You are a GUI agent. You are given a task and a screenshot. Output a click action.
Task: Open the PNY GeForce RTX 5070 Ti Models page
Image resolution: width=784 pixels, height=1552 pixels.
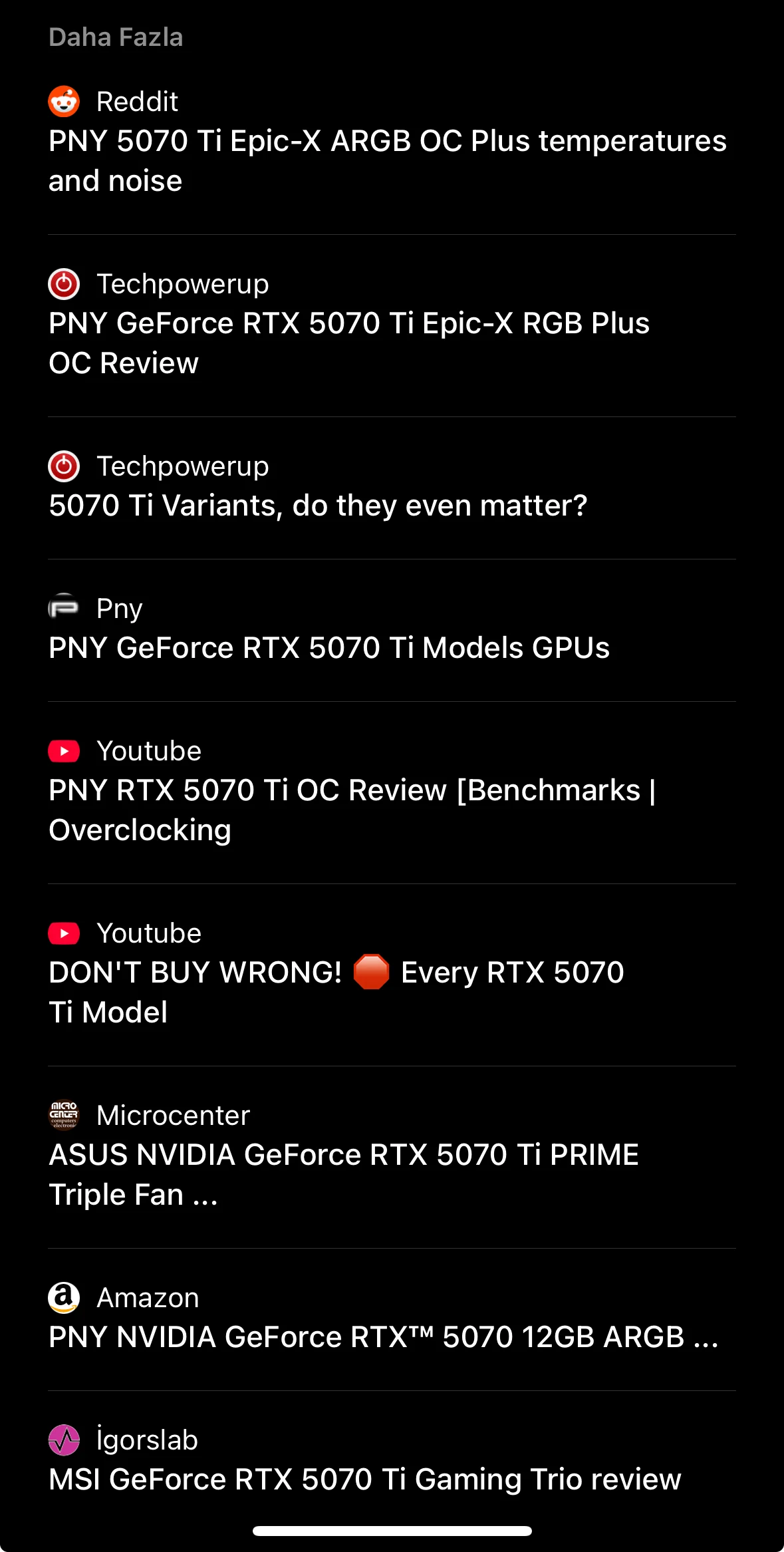[329, 647]
